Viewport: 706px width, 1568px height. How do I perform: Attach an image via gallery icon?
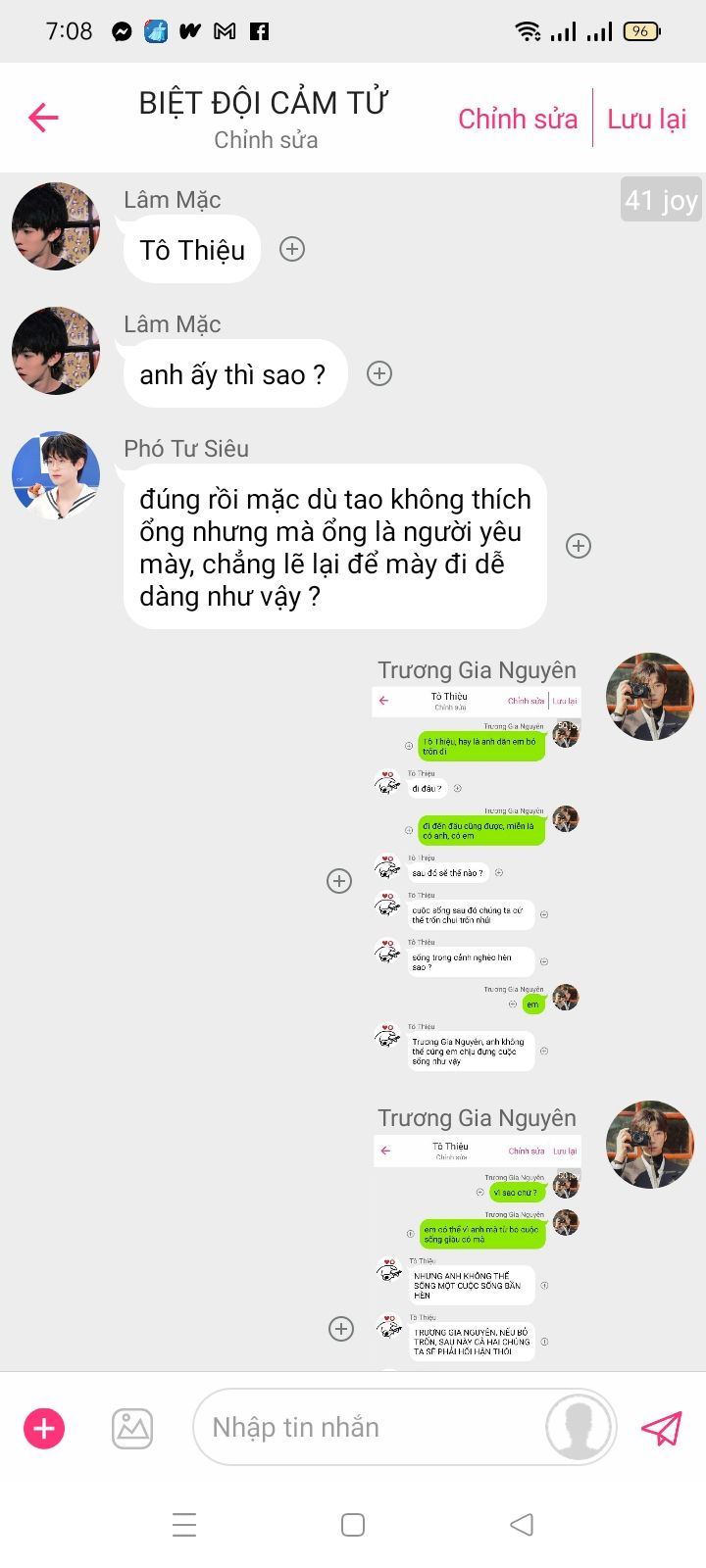tap(132, 1428)
